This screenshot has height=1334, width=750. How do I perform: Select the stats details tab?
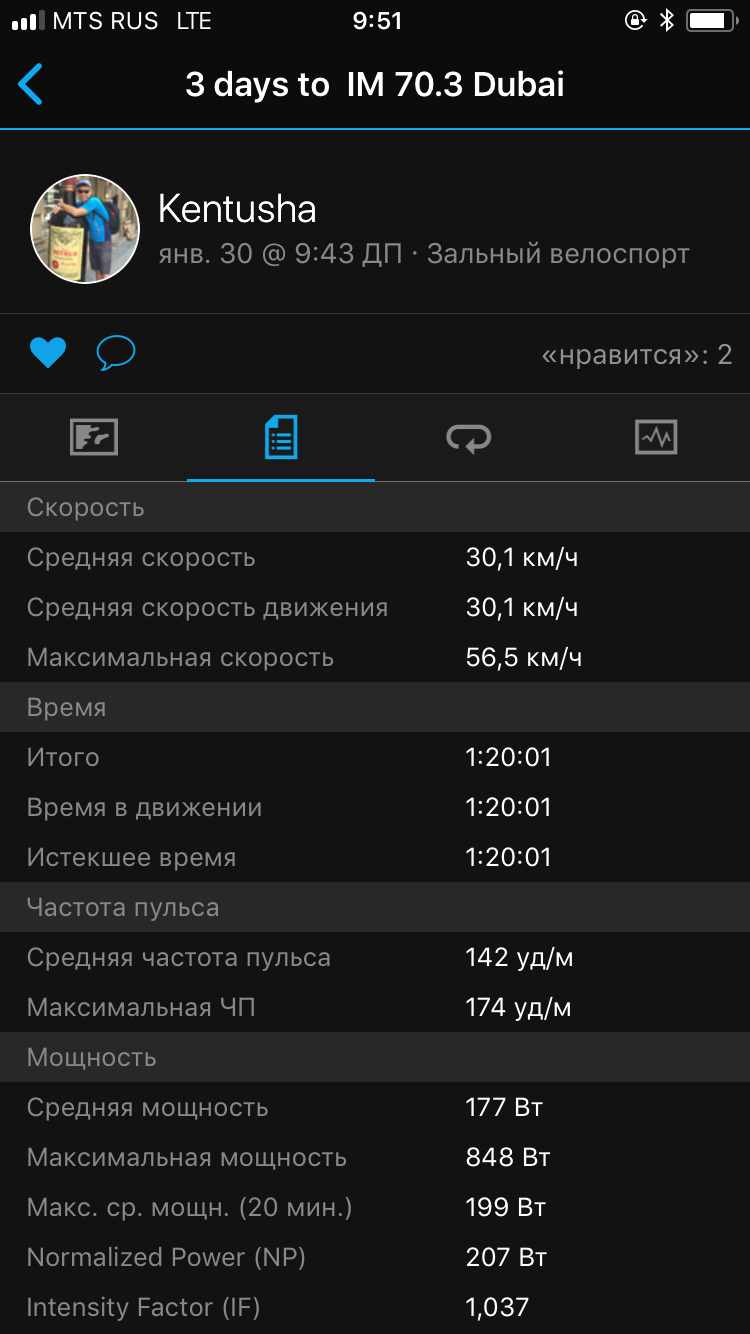(281, 437)
